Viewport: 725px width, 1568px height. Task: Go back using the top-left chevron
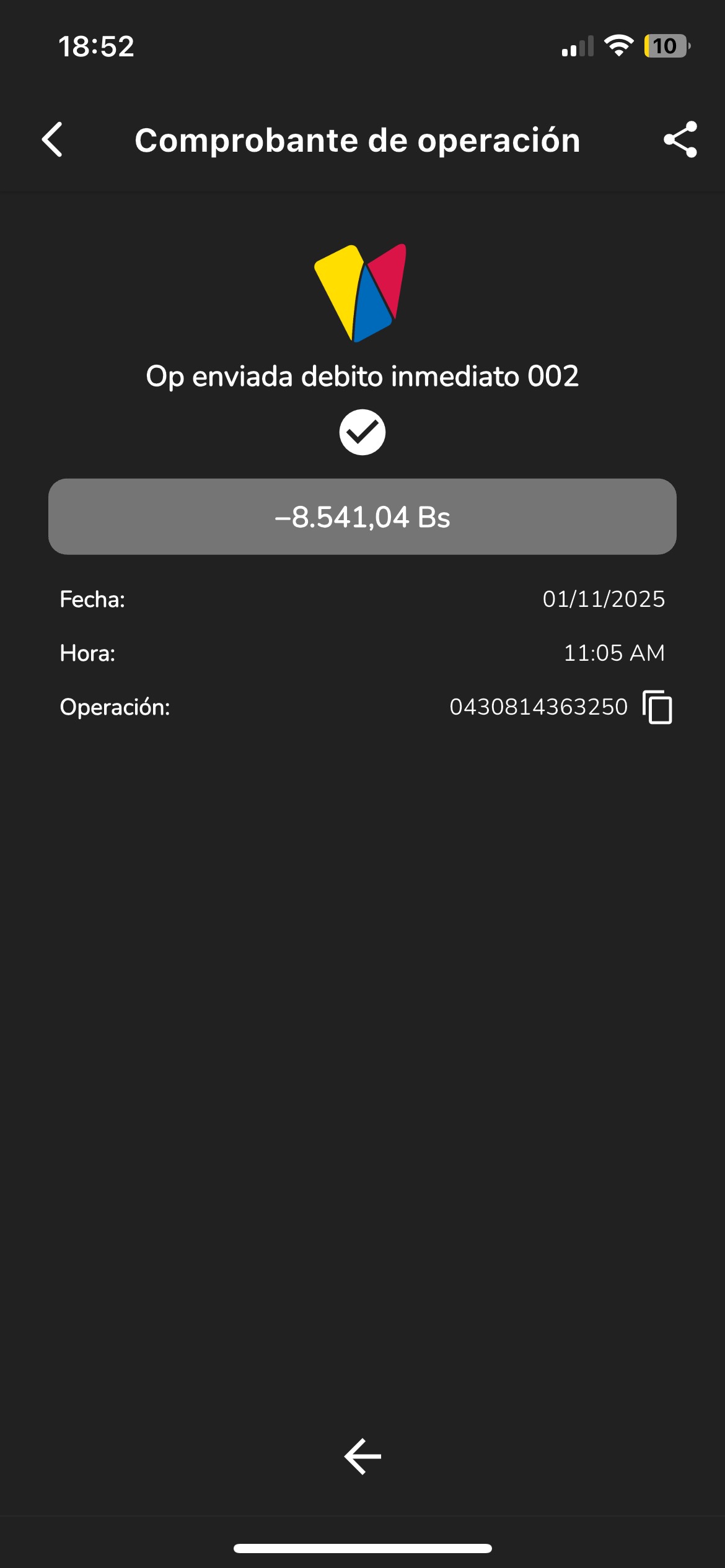click(x=53, y=139)
